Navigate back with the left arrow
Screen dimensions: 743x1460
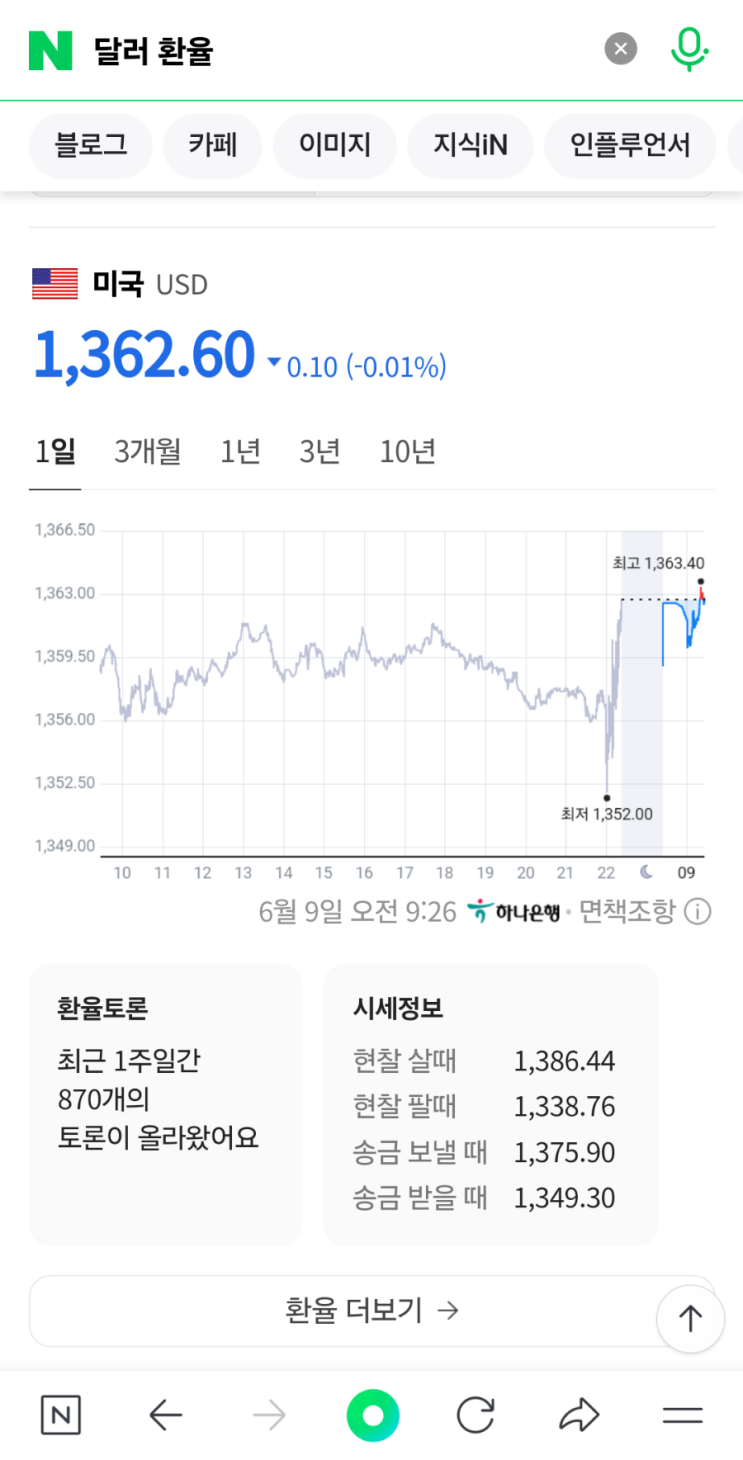(165, 1414)
